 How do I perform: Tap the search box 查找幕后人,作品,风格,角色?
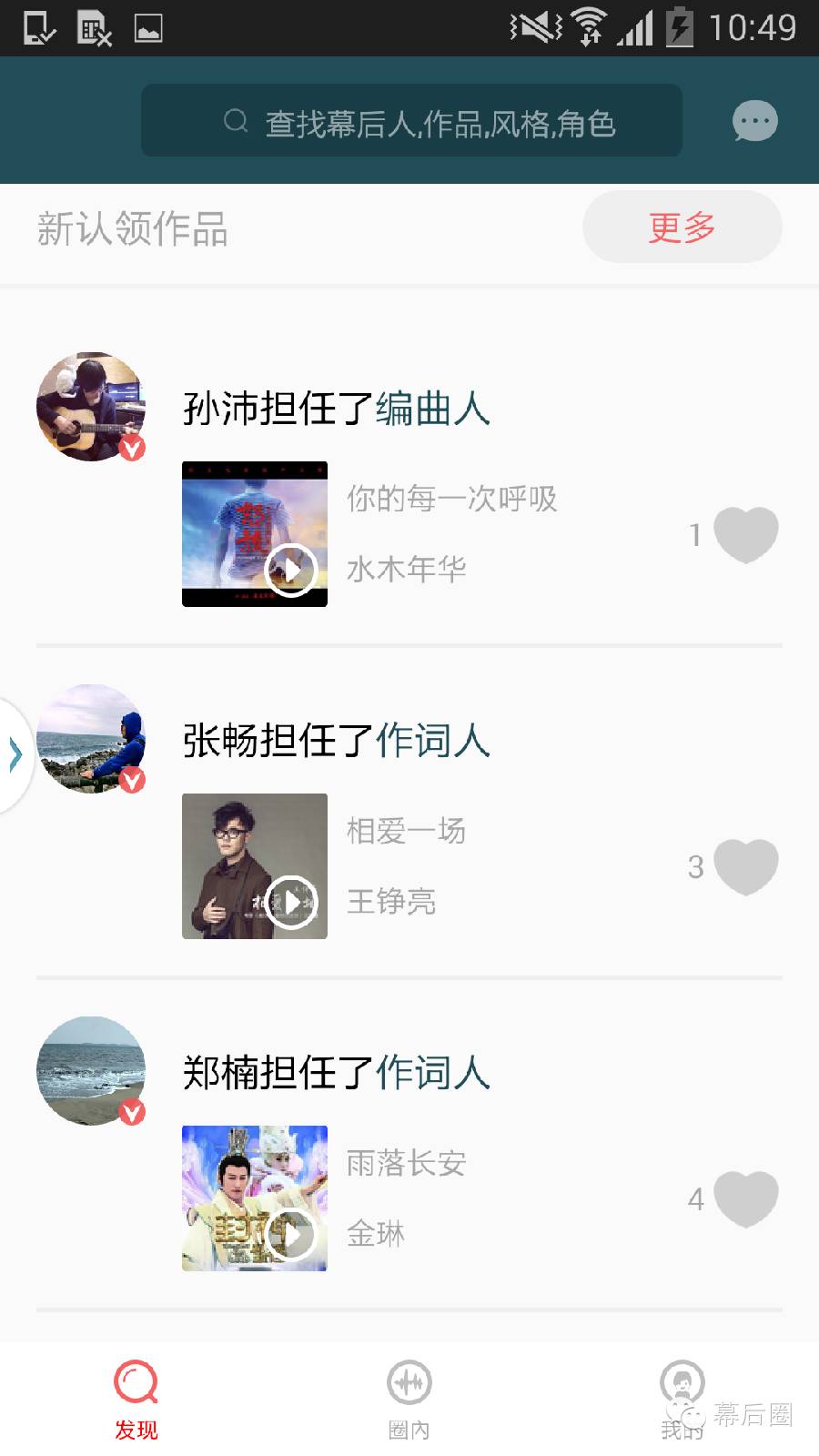click(411, 121)
